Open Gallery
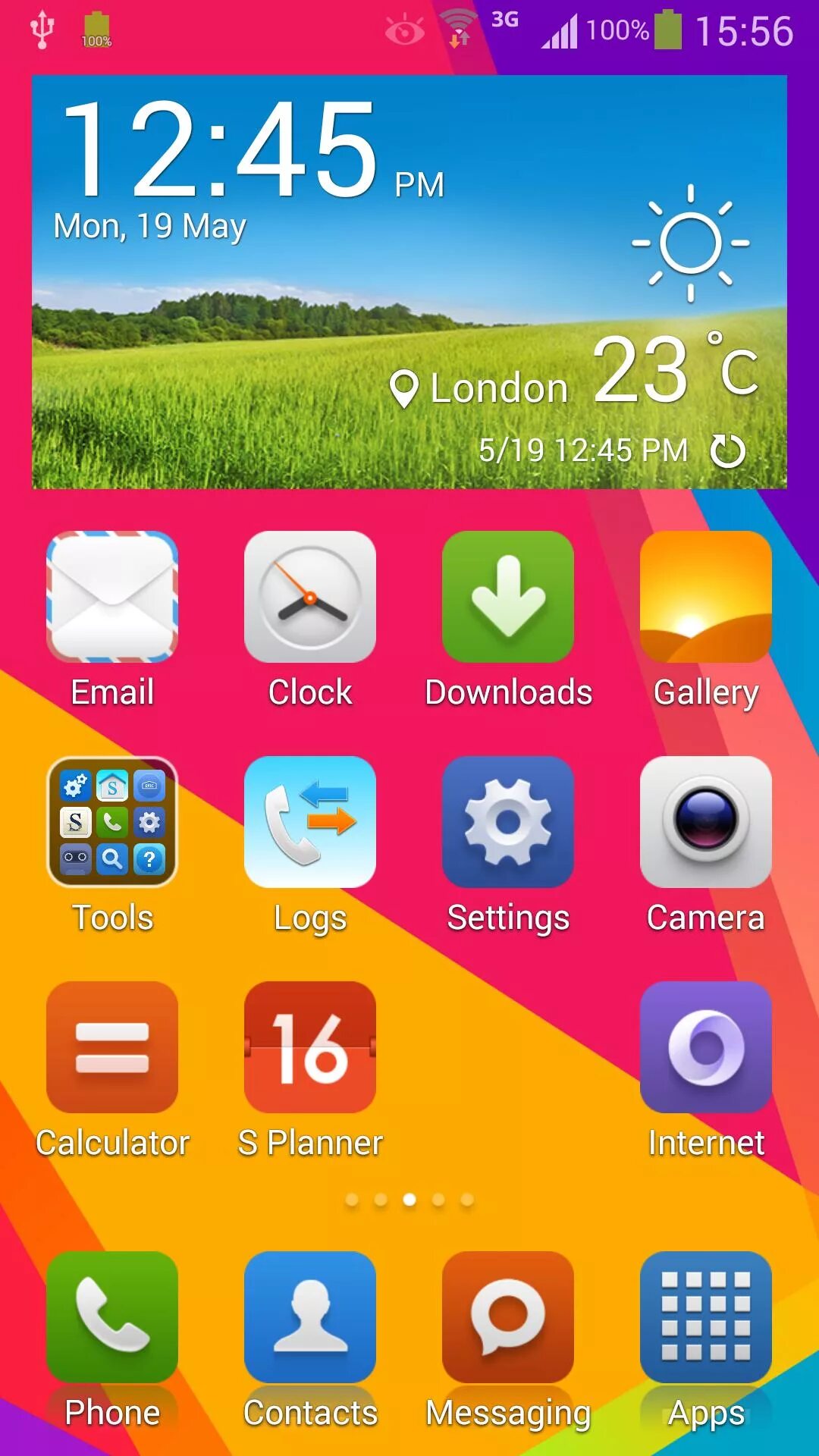This screenshot has width=819, height=1456. click(705, 597)
